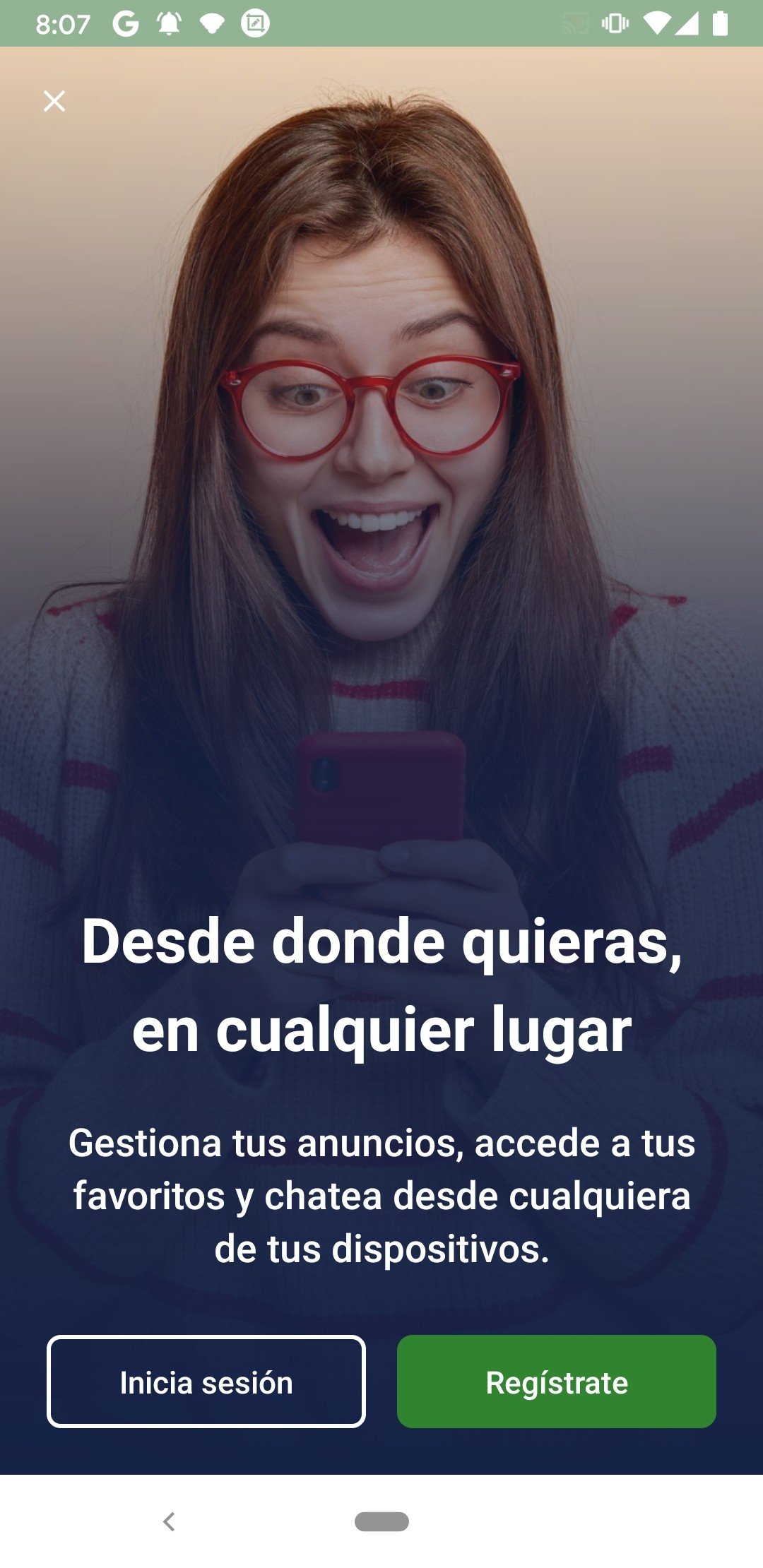Select the green Regístrate button
Viewport: 763px width, 1568px height.
click(x=556, y=1382)
